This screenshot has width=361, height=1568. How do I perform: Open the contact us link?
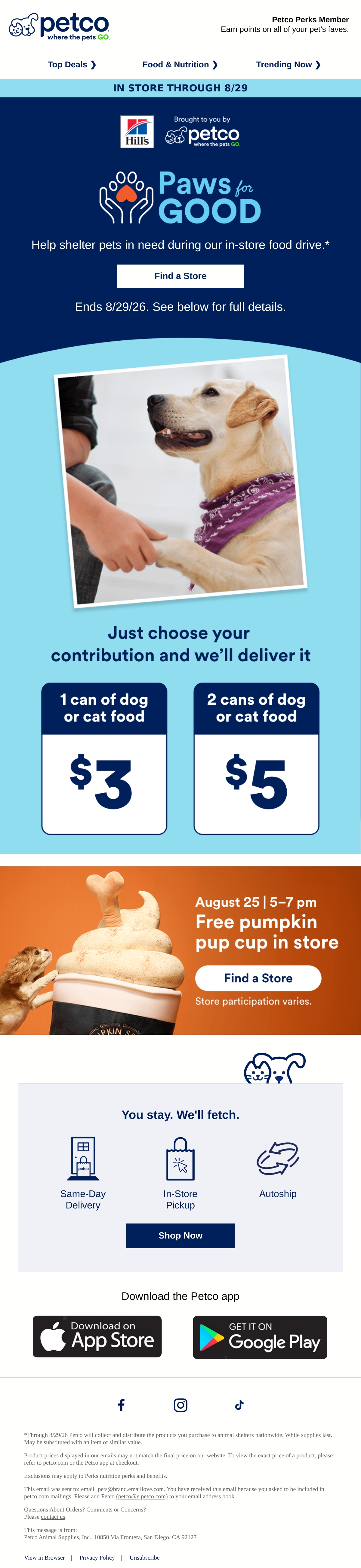coord(53,1516)
